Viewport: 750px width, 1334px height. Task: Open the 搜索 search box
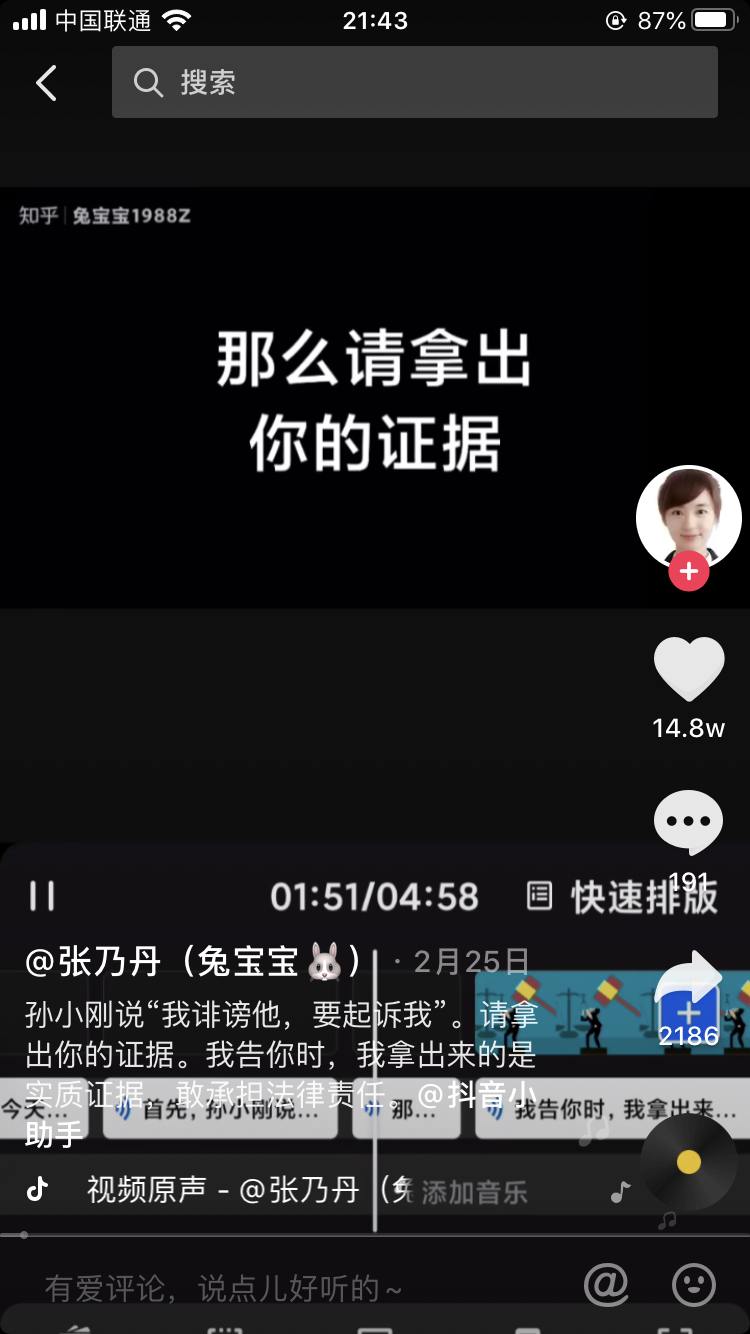pos(414,83)
